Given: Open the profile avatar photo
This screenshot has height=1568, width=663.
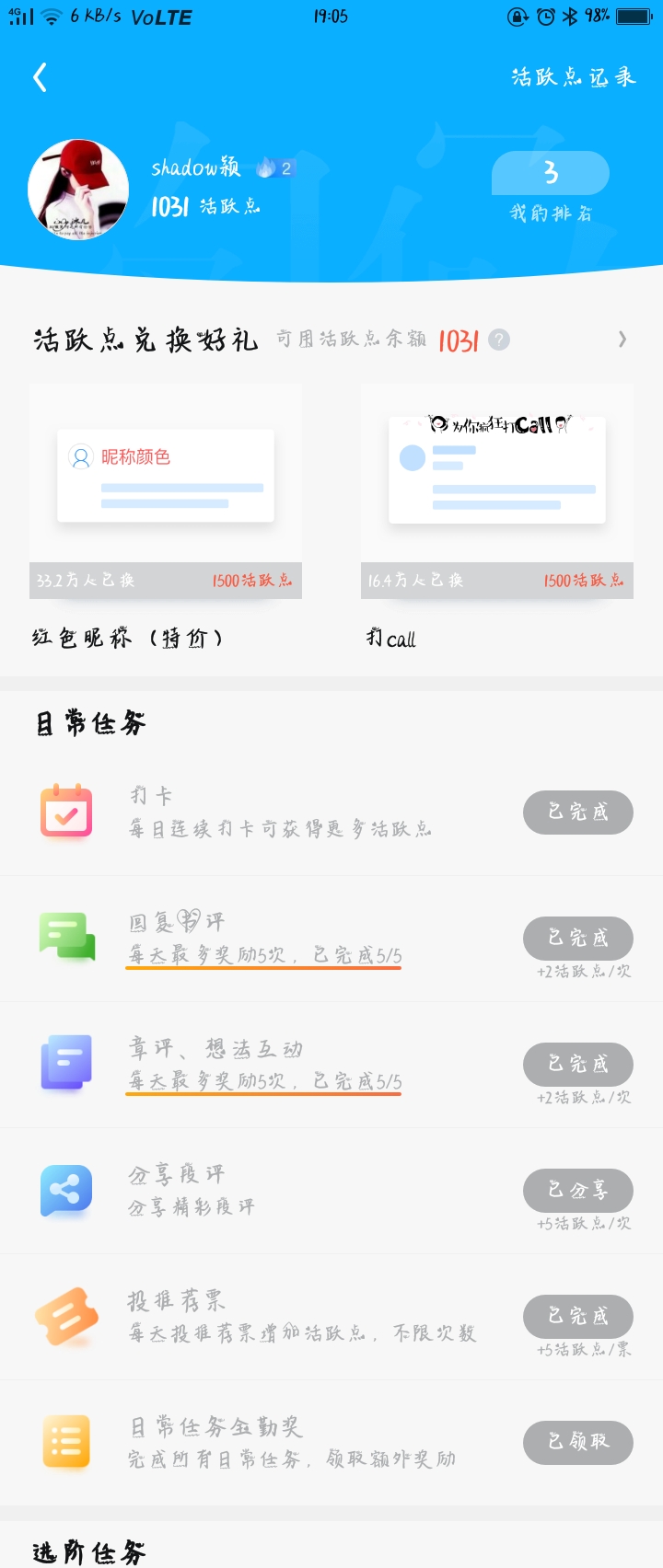Looking at the screenshot, I should (78, 190).
